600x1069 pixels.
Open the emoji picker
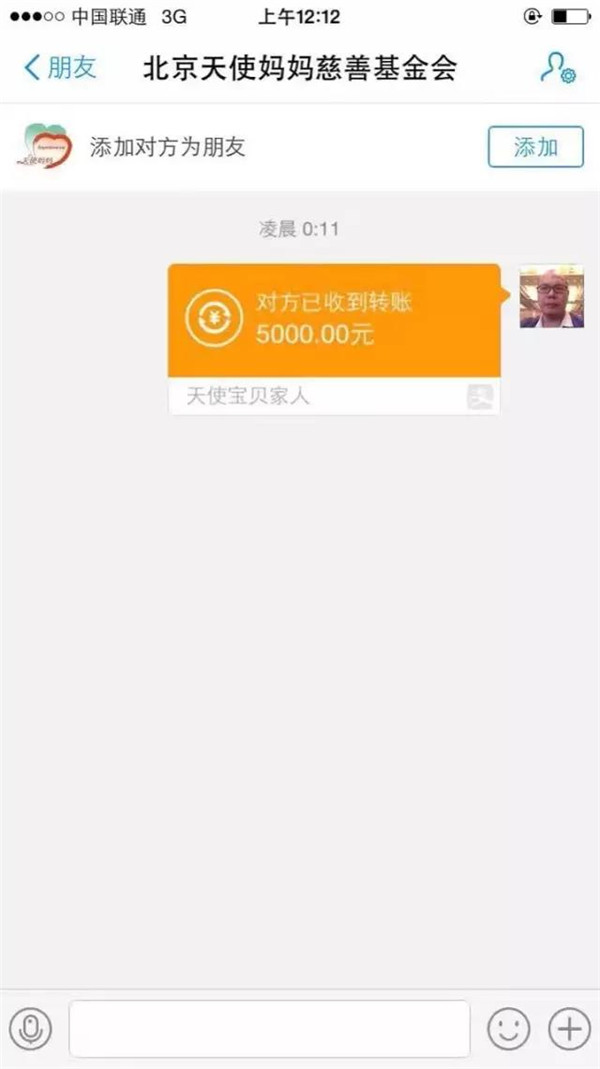pyautogui.click(x=508, y=1027)
